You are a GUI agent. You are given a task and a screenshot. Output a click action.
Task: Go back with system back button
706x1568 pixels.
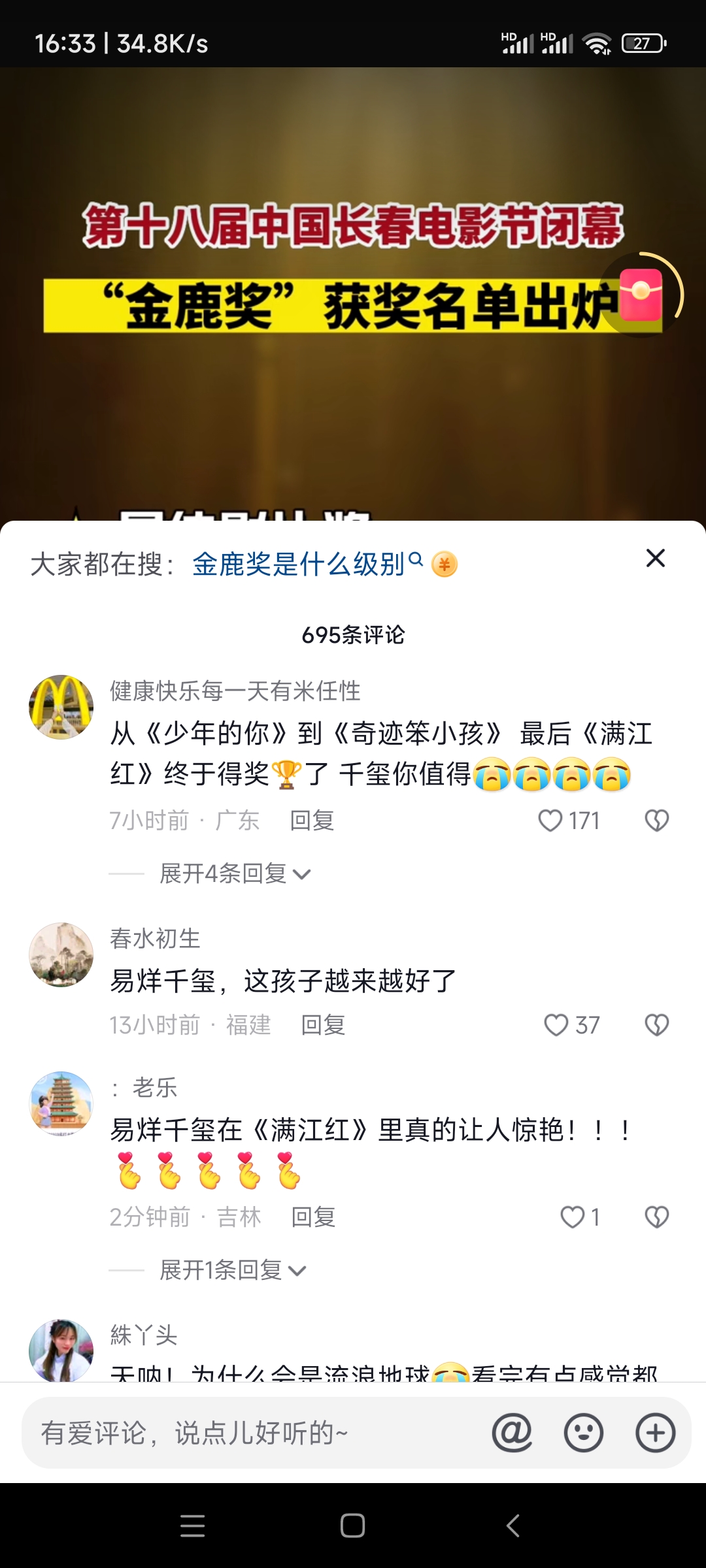click(x=513, y=1526)
